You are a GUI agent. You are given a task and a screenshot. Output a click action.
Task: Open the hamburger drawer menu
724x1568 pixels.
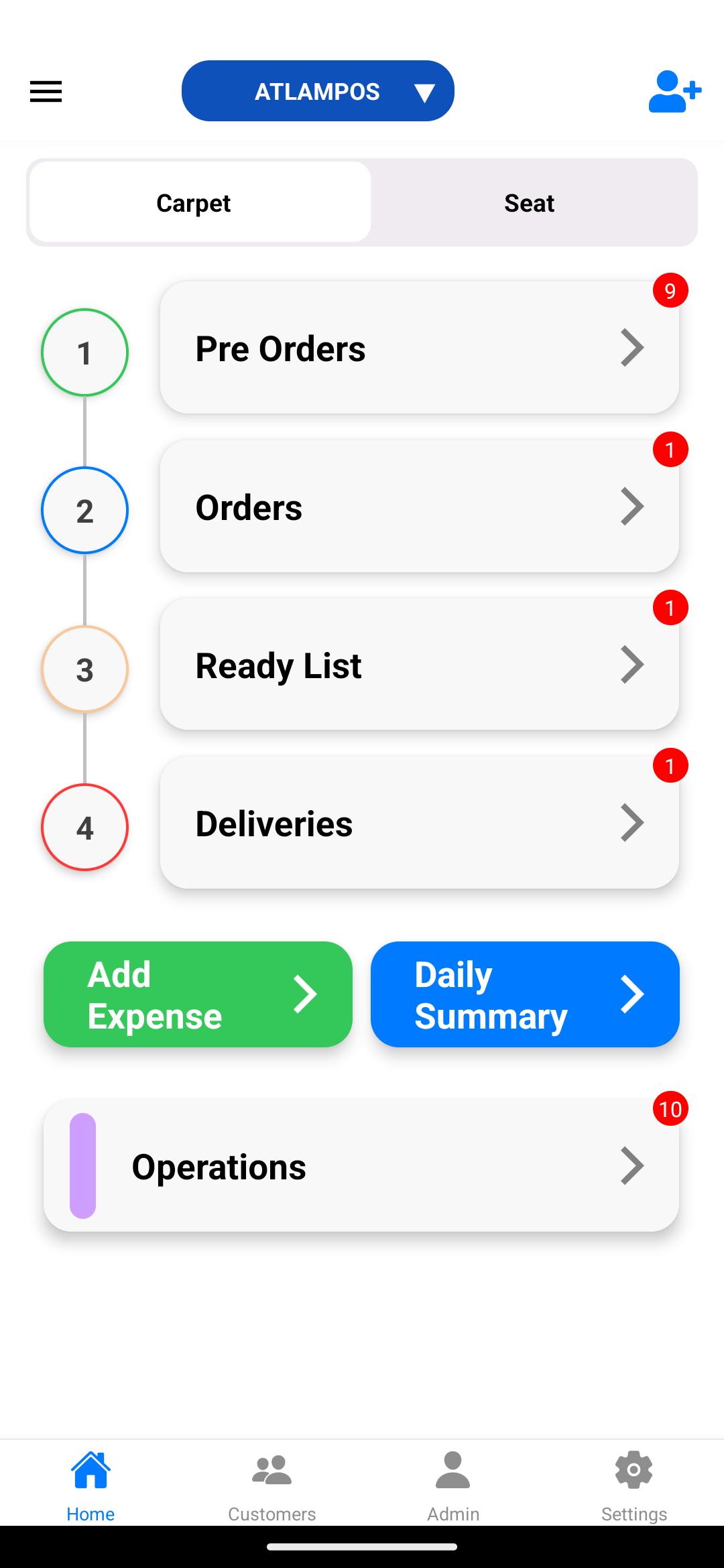[x=46, y=91]
